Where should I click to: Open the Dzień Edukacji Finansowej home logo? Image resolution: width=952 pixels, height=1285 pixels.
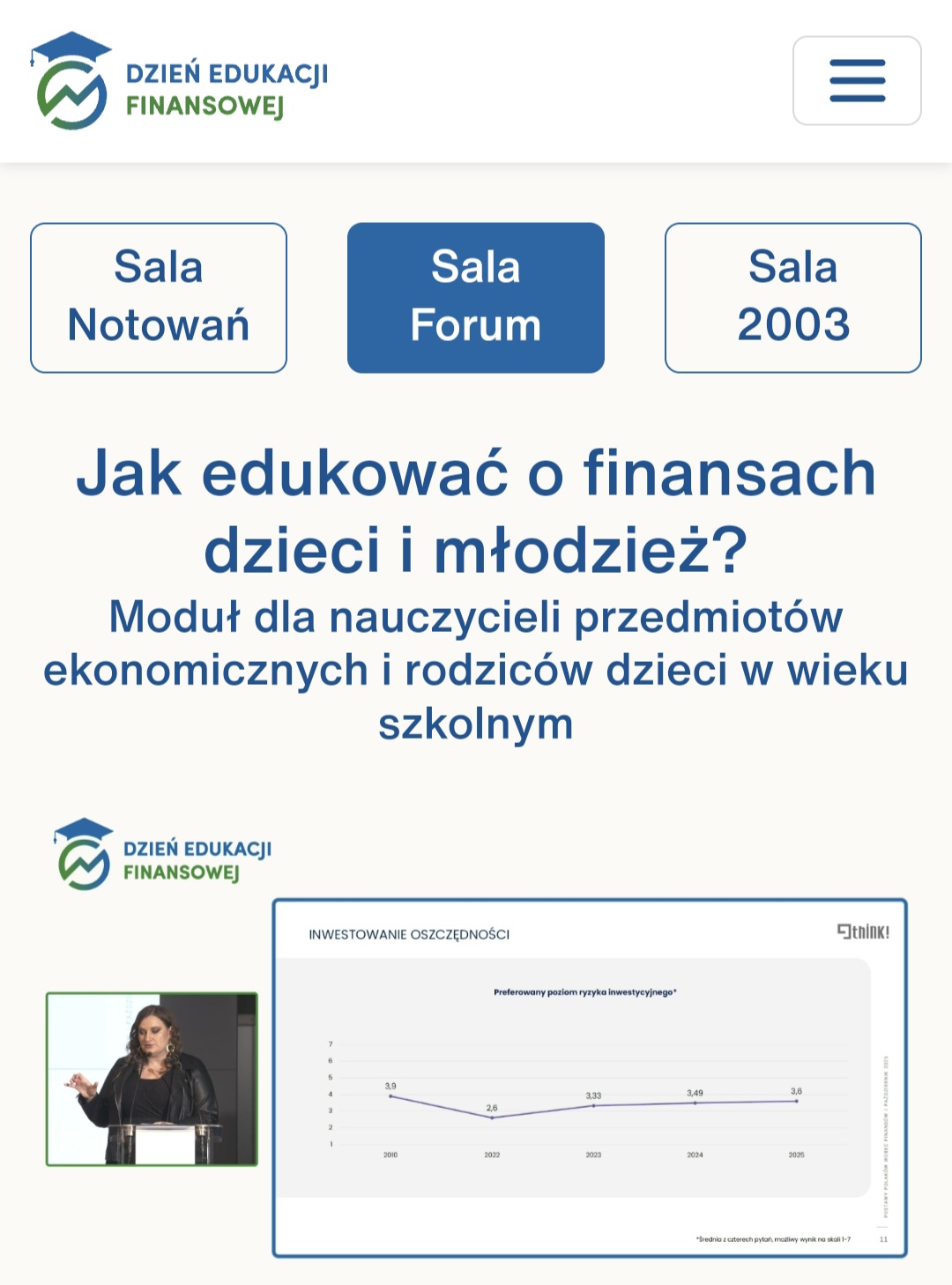tap(179, 81)
